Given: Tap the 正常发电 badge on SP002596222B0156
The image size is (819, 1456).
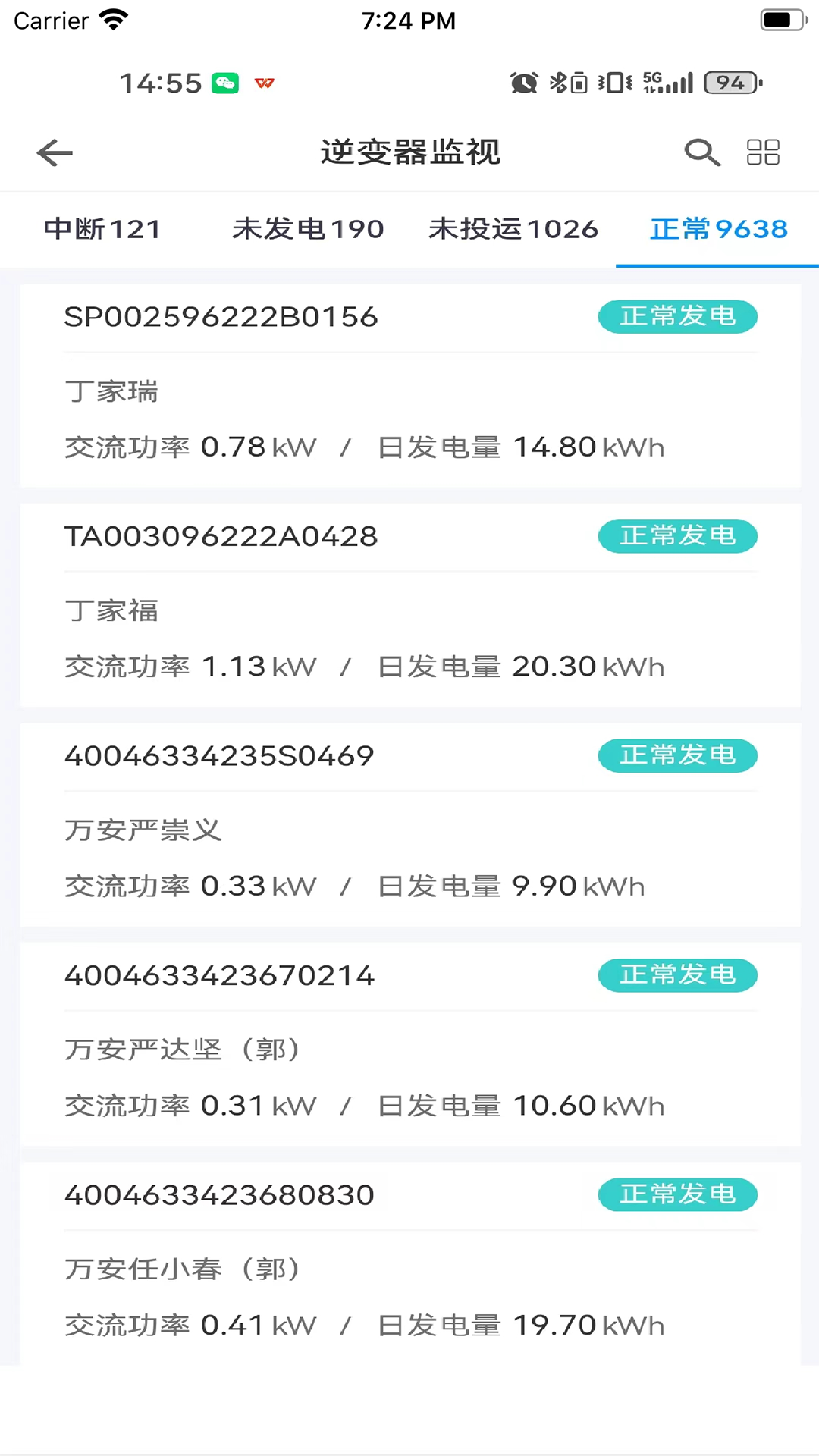Looking at the screenshot, I should coord(677,317).
